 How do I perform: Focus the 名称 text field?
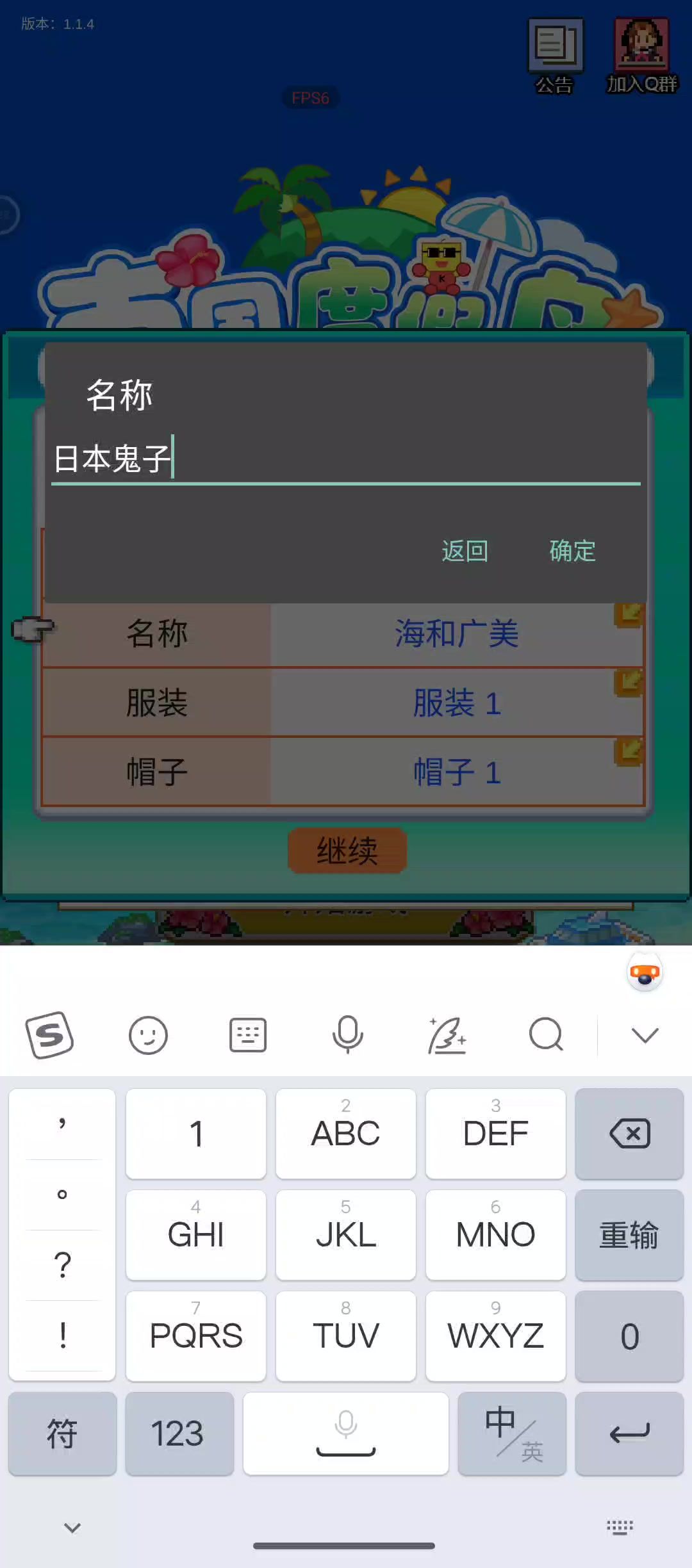[346, 460]
